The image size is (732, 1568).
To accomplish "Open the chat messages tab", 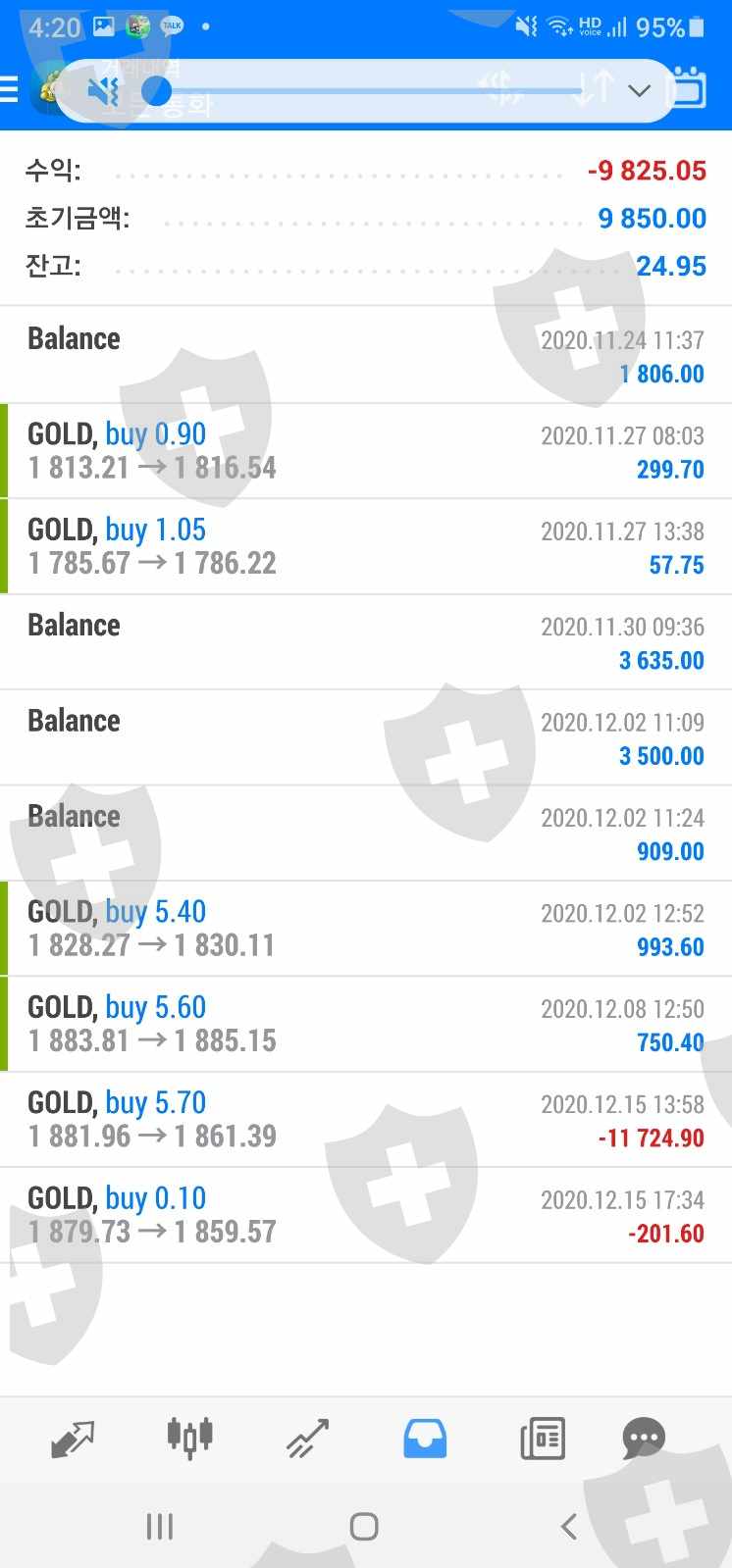I will pos(644,1439).
